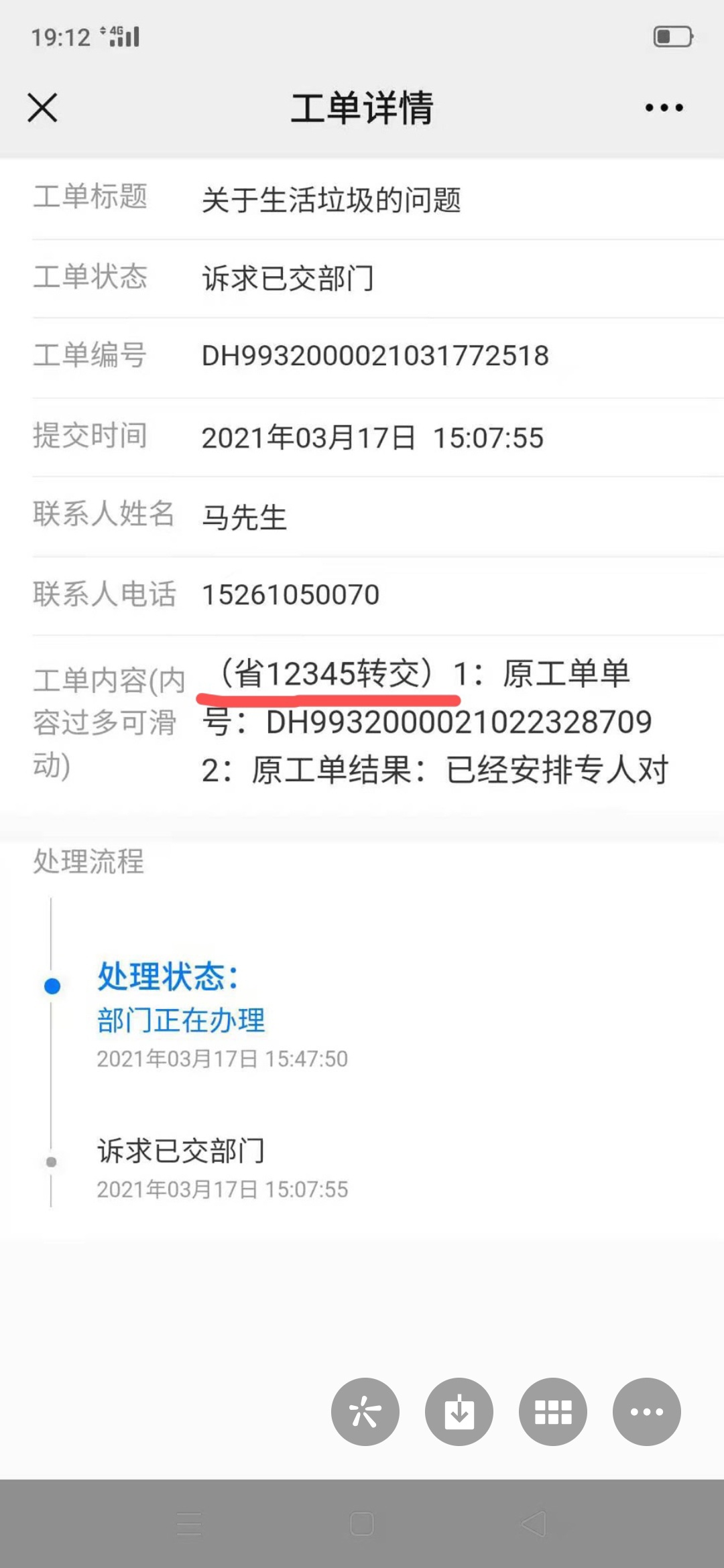
Task: Tap the system home button
Action: tap(362, 1524)
